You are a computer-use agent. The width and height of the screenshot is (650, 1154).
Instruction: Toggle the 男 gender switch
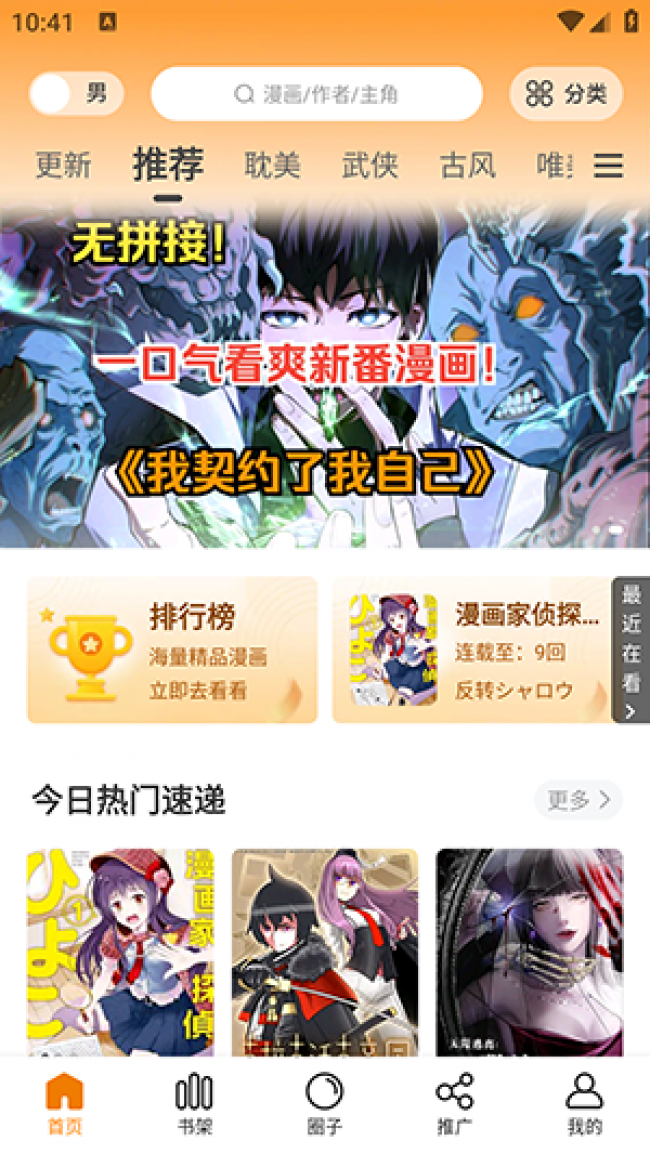click(76, 94)
